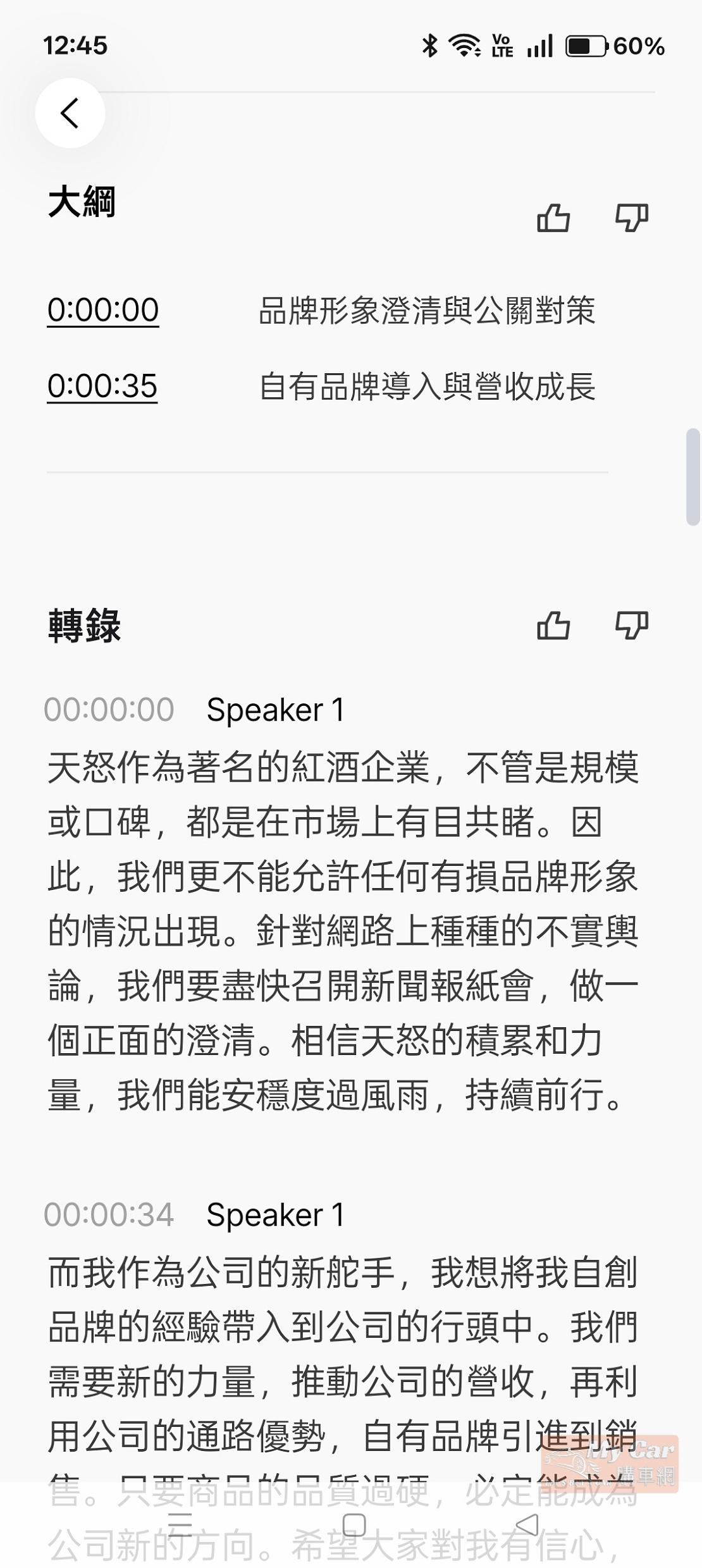The image size is (702, 1568).
Task: Like the 轉錄 transcript section
Action: coord(553,626)
